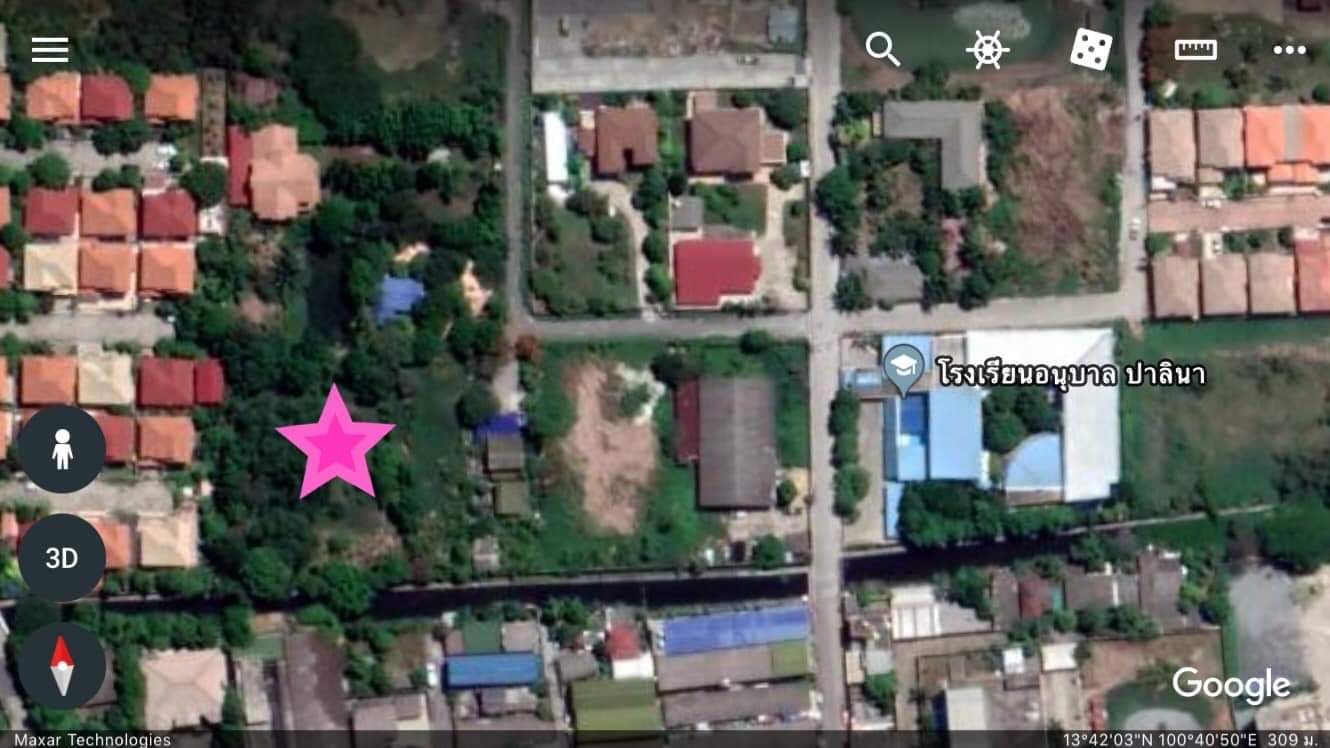Launch Voyager ship wheel

click(x=987, y=49)
